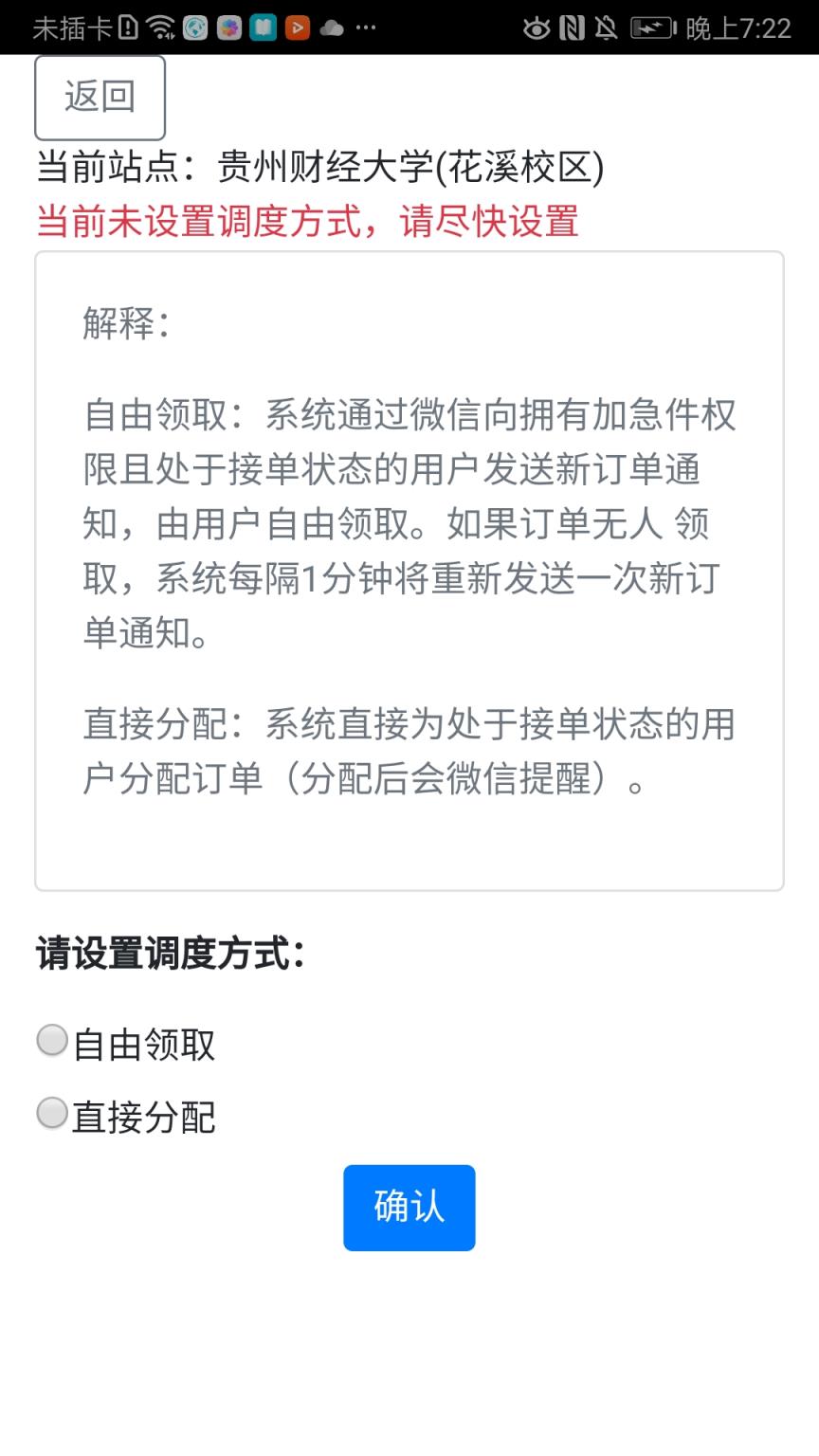Tap the cloud icon in the status bar
Screen dimensions: 819x1456
(333, 28)
